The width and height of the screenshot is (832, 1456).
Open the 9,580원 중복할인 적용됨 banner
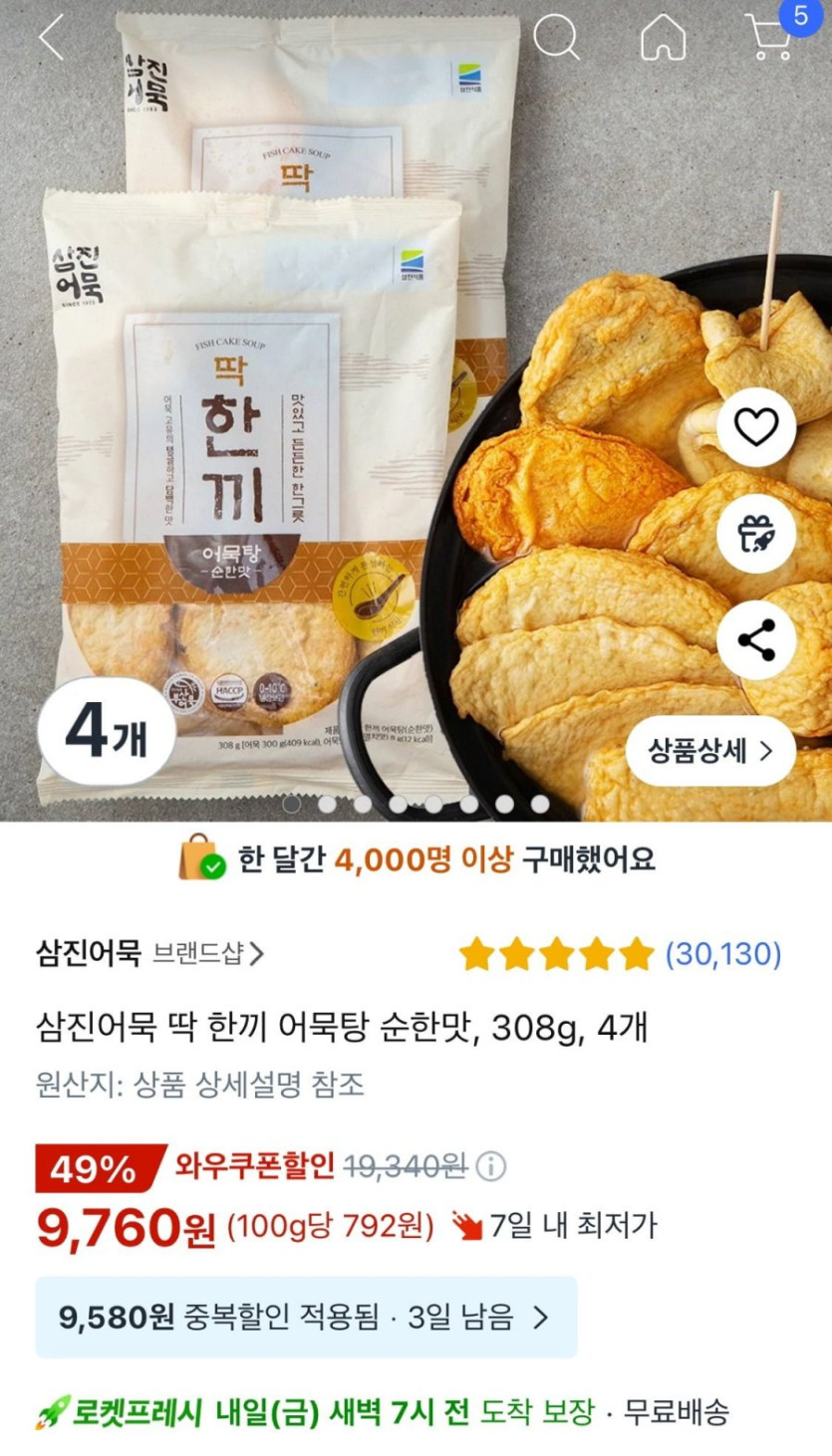point(306,1318)
